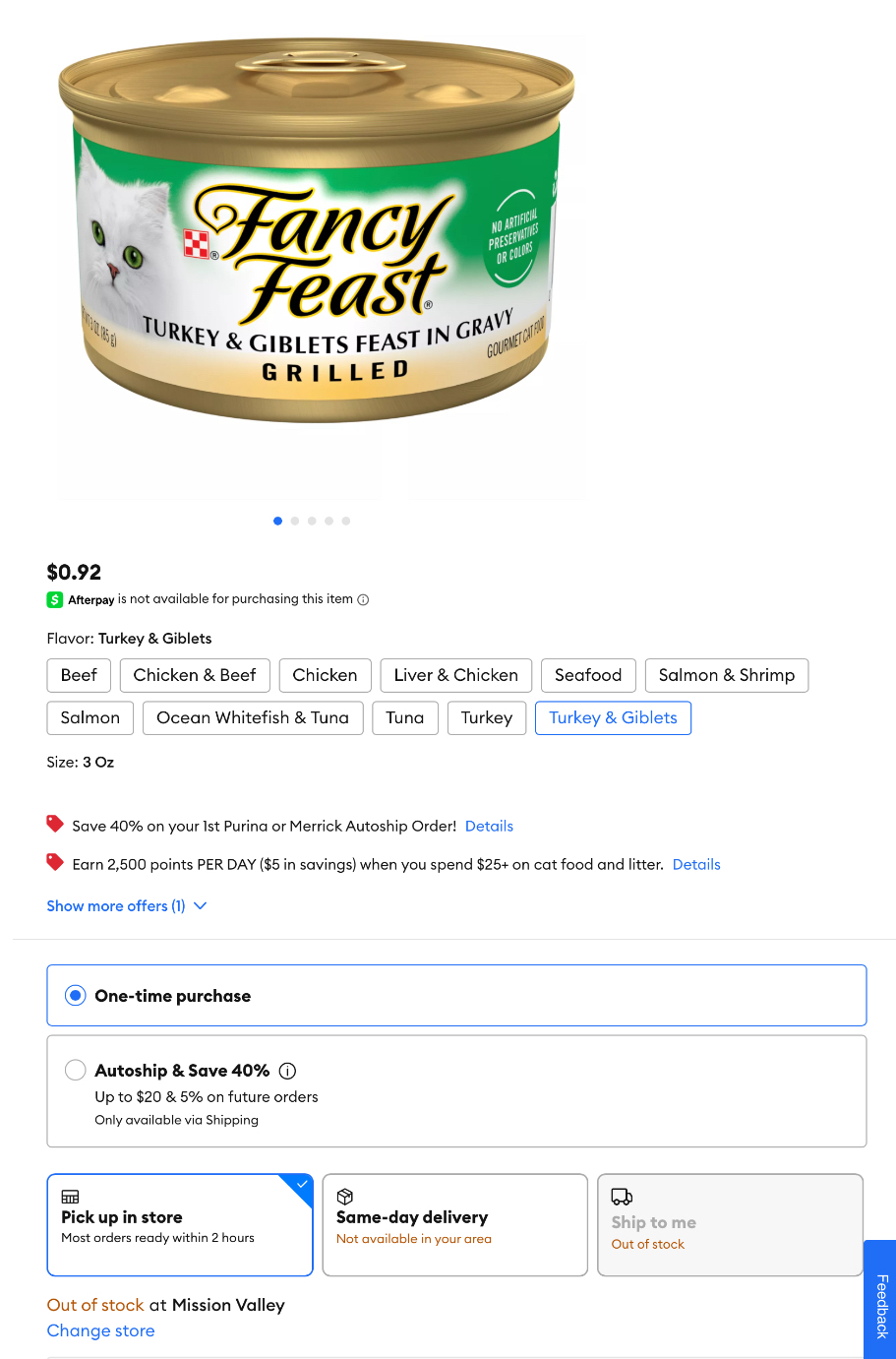The height and width of the screenshot is (1359, 896).
Task: Open Details for the Autoship 40% offer
Action: (x=489, y=826)
